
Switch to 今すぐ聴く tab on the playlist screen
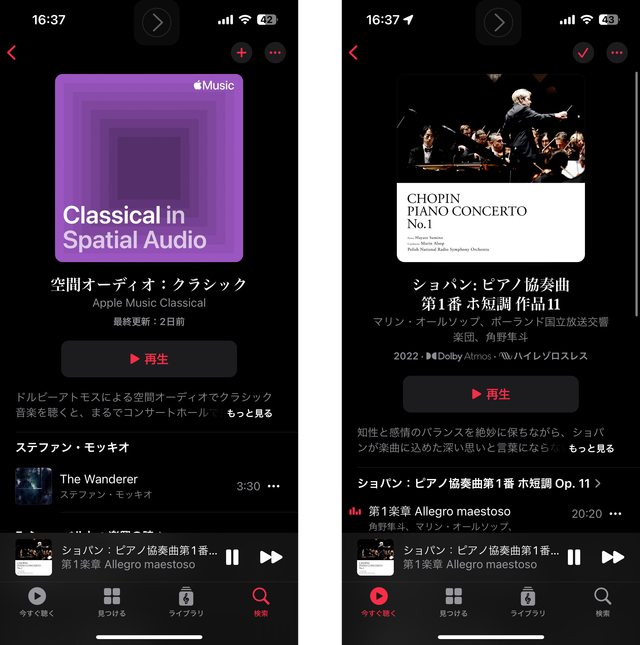[37, 602]
